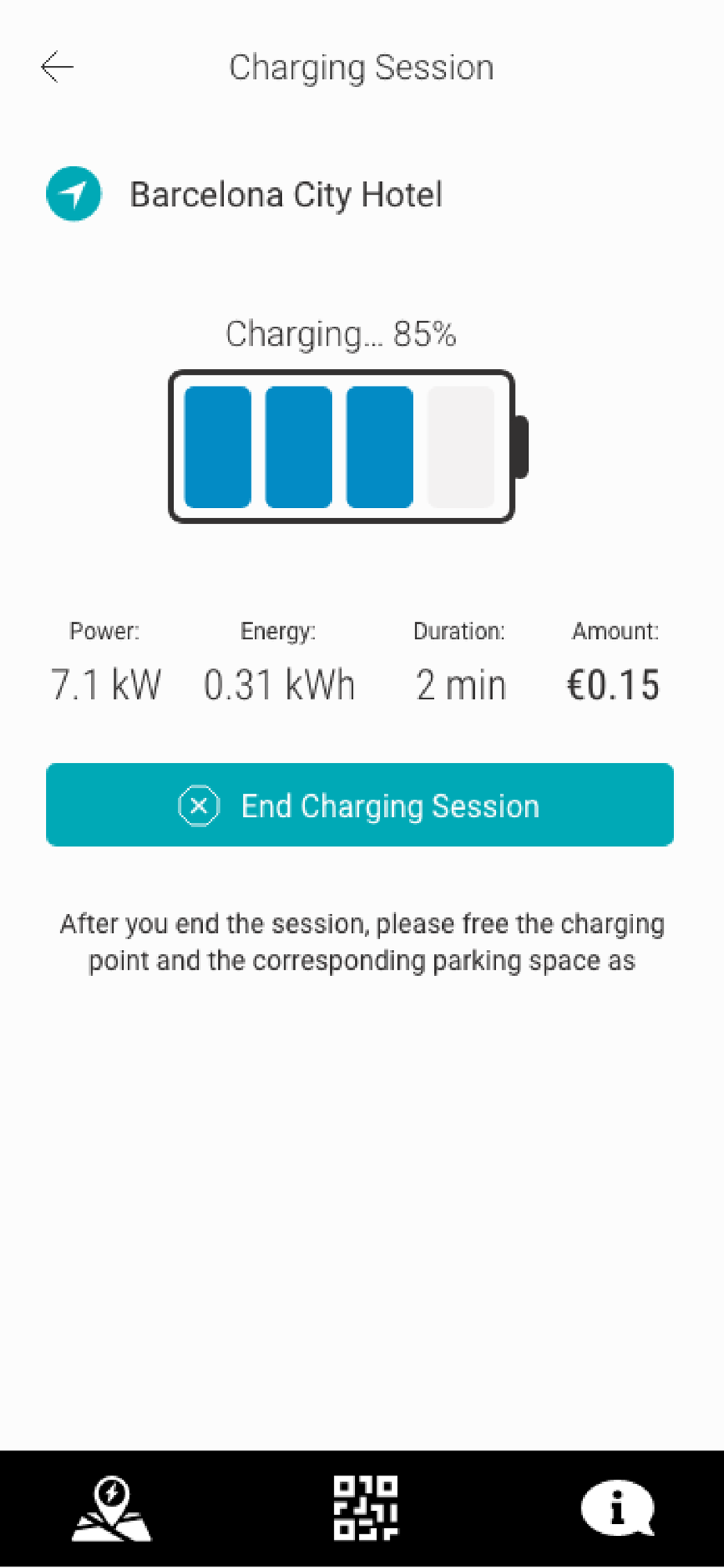Open the charging stations map tab

click(x=111, y=1508)
